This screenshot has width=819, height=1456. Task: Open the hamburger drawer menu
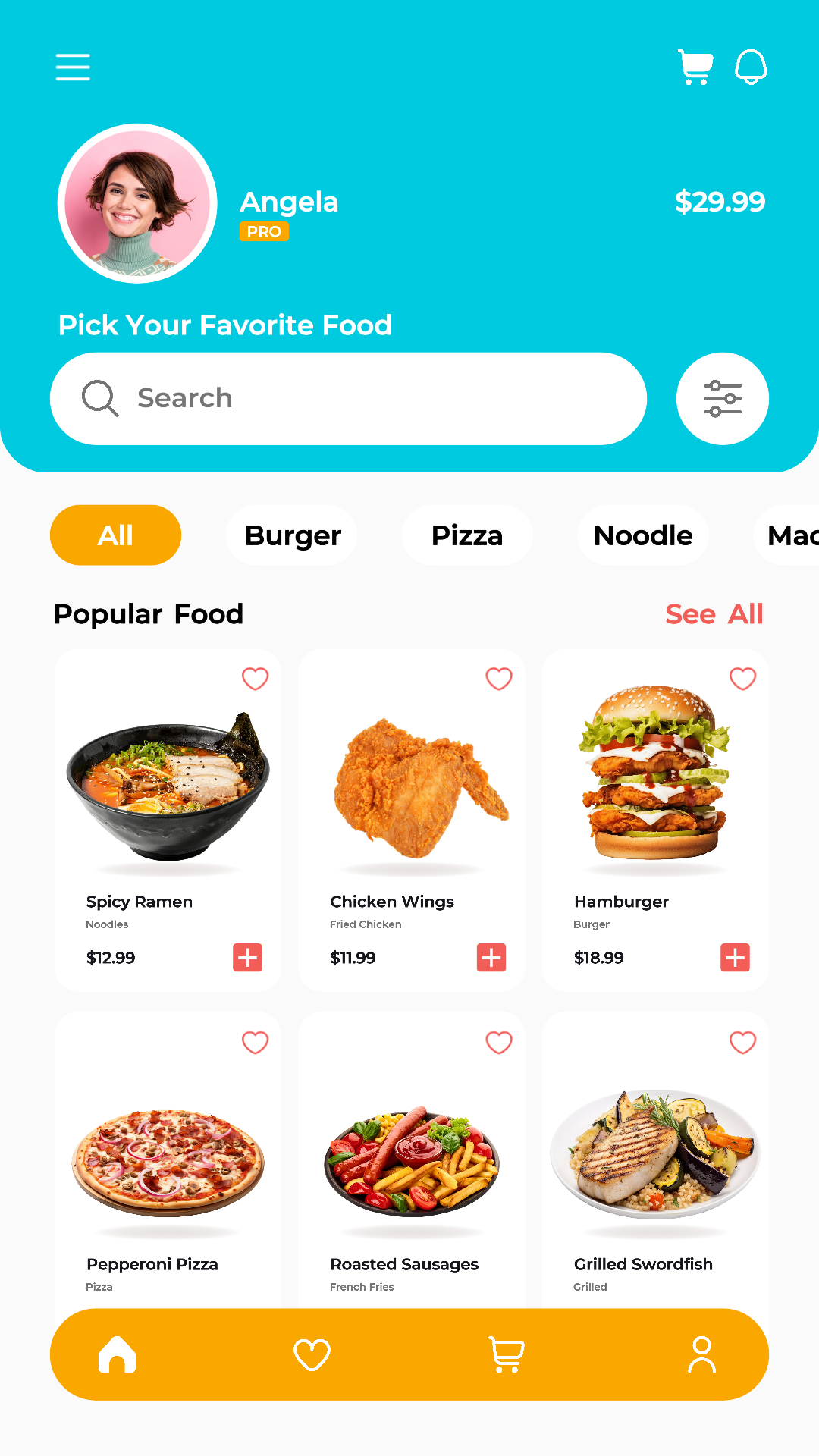click(x=73, y=67)
